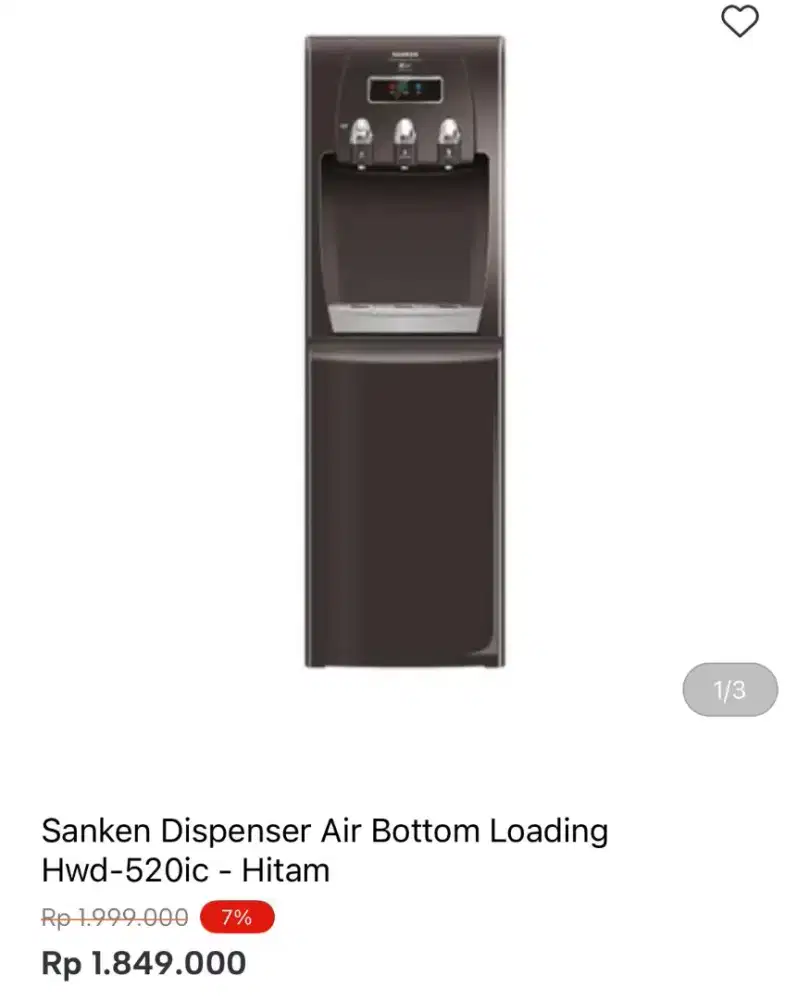Image resolution: width=810 pixels, height=1000 pixels.
Task: Favorite this product via the heart icon
Action: click(740, 22)
